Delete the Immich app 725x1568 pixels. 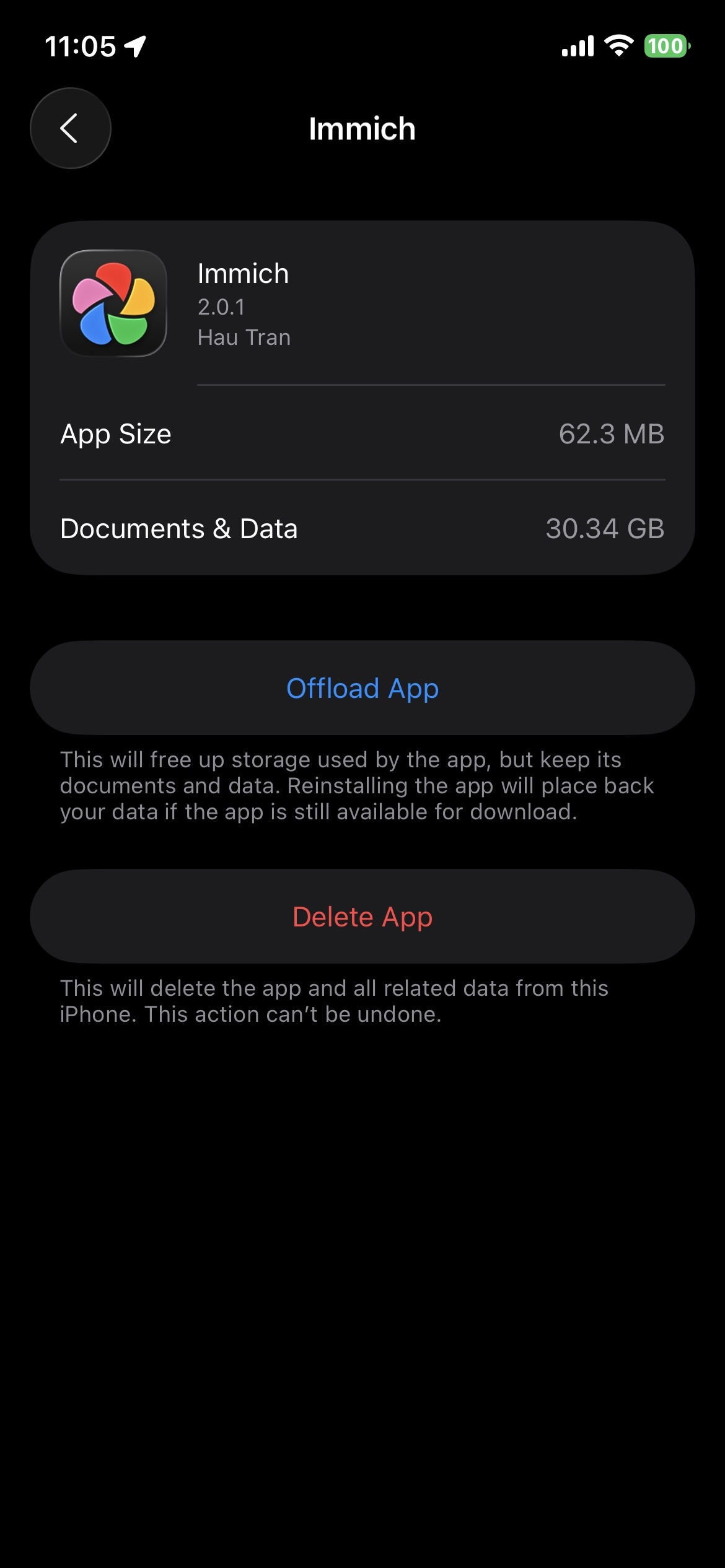pos(362,917)
